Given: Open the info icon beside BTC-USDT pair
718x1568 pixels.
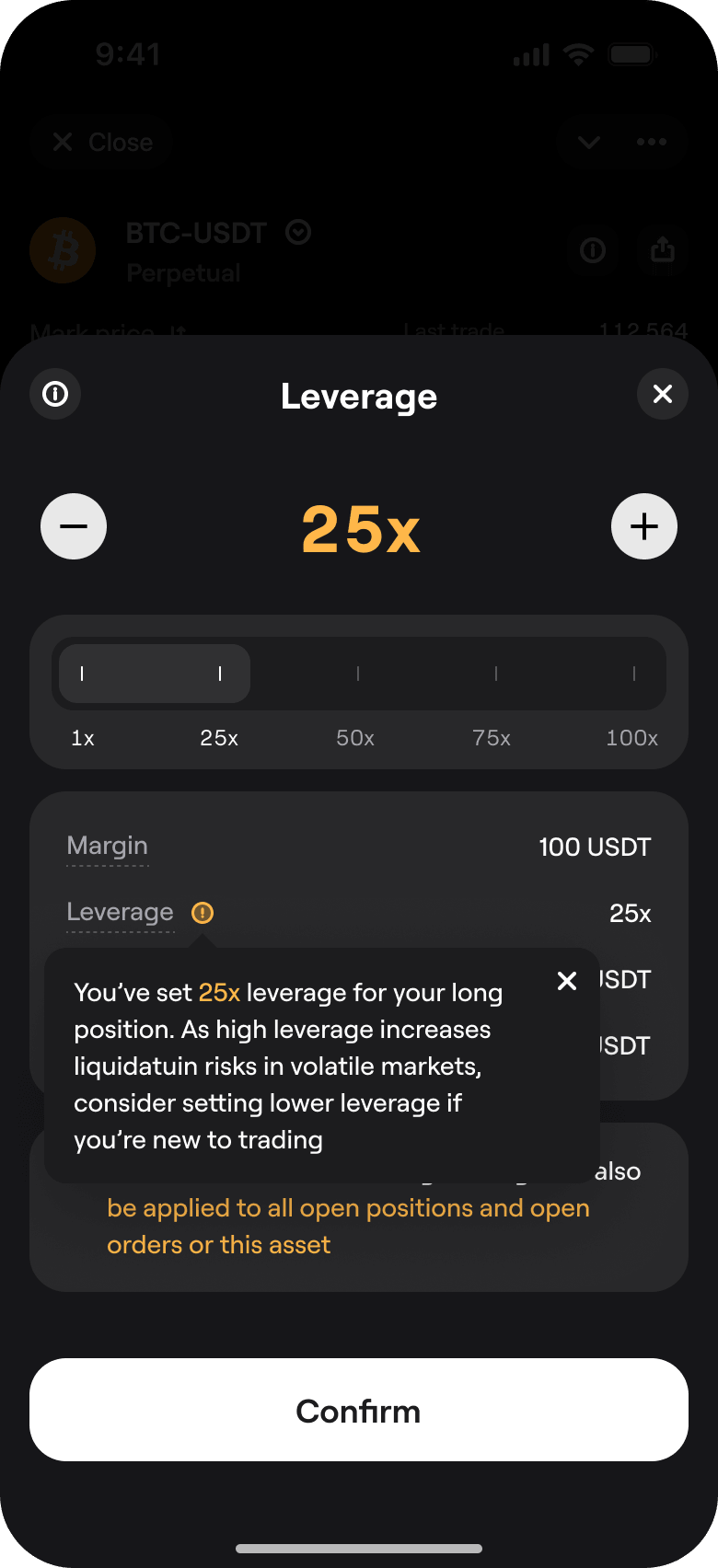Looking at the screenshot, I should (x=593, y=250).
